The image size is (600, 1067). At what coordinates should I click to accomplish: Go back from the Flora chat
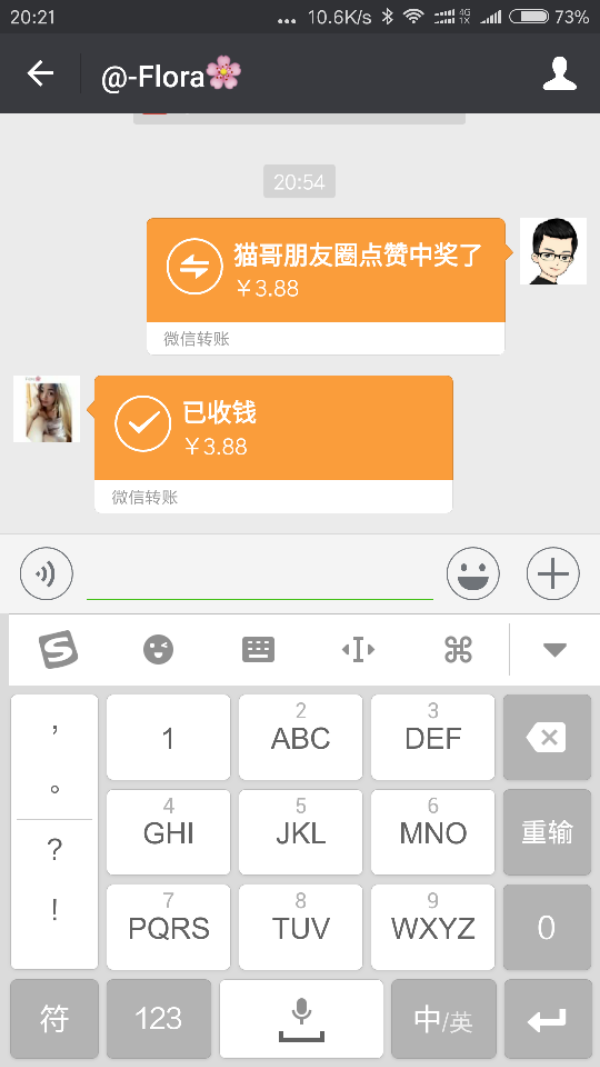[40, 73]
